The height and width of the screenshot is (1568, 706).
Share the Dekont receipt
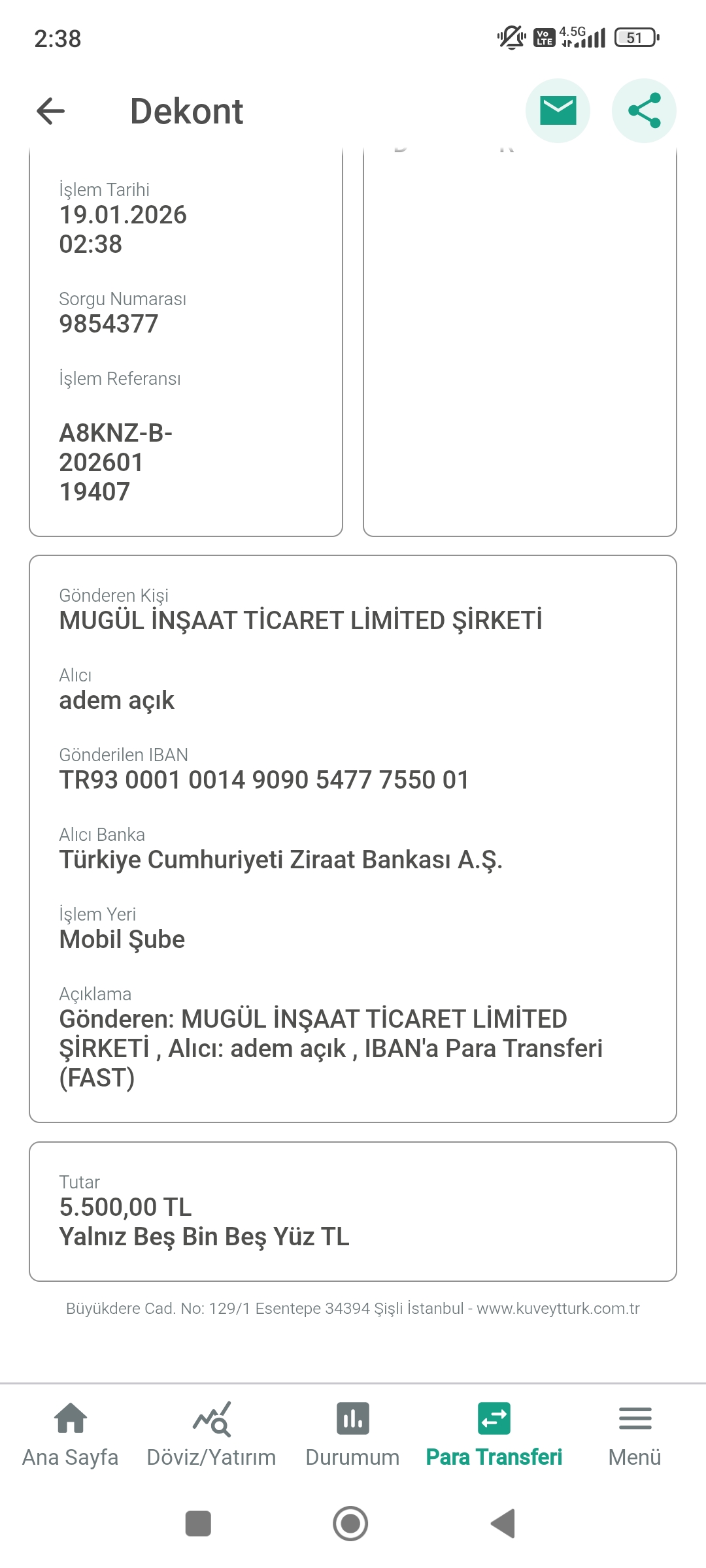(644, 110)
